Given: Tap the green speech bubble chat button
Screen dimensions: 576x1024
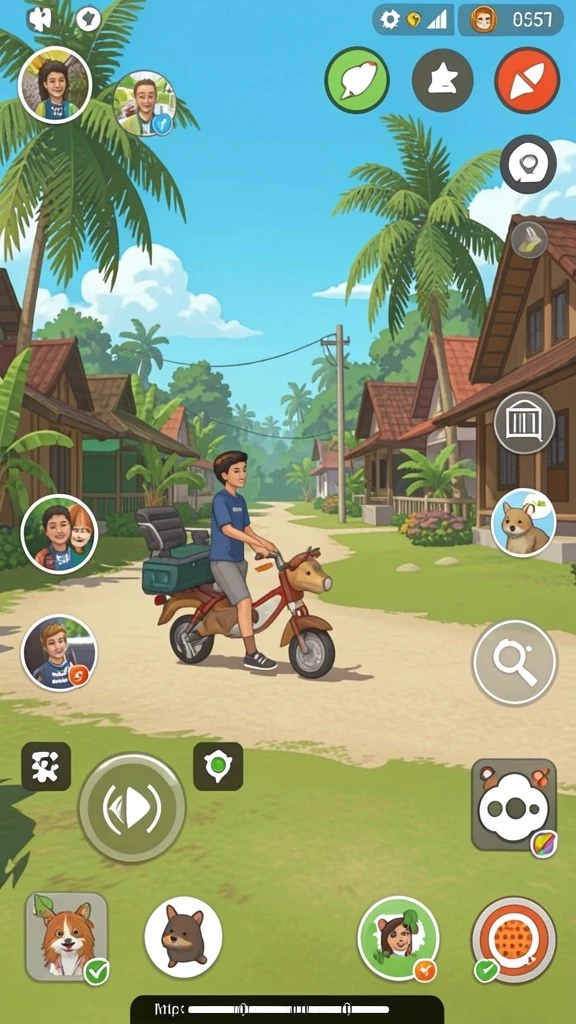Looking at the screenshot, I should [357, 80].
